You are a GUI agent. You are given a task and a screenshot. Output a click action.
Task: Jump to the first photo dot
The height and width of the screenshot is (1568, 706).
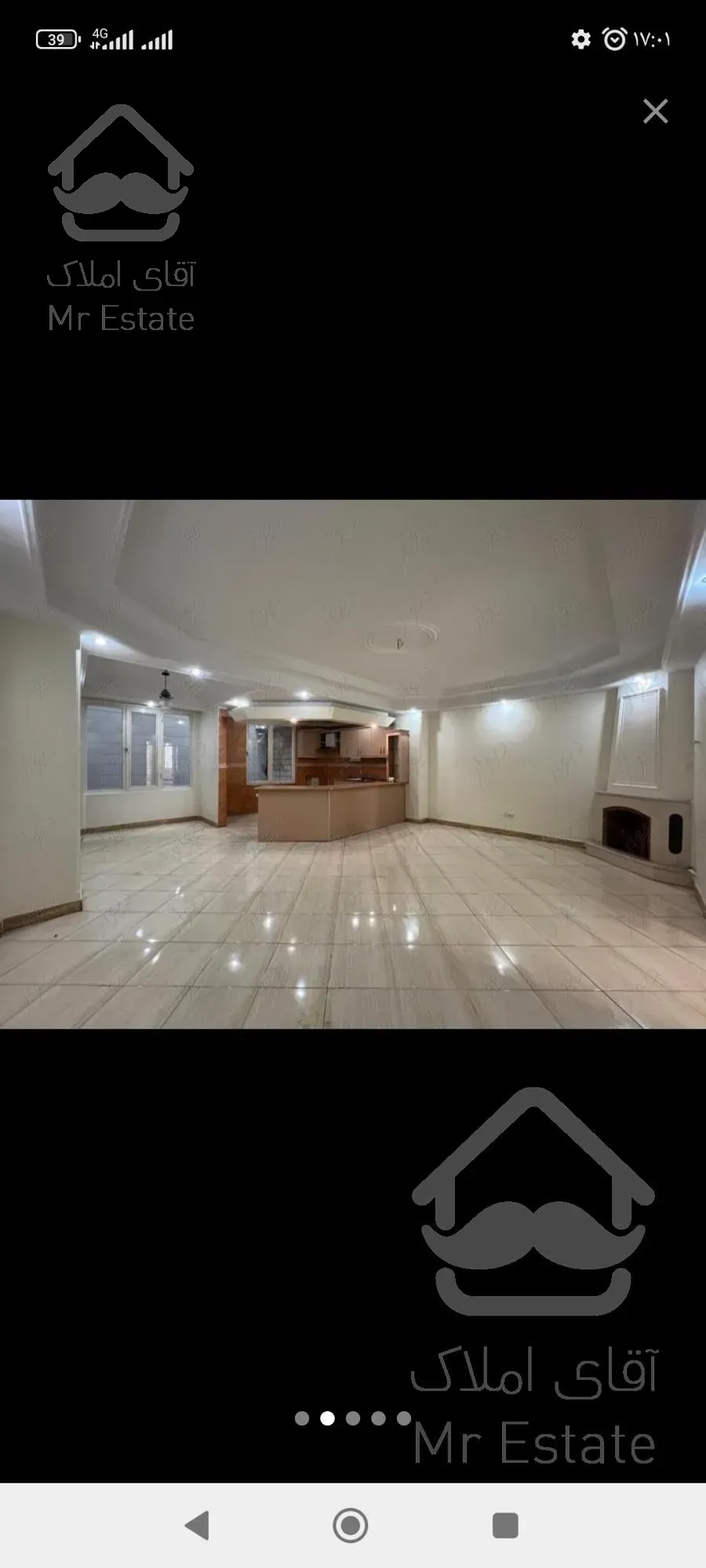(x=302, y=1418)
